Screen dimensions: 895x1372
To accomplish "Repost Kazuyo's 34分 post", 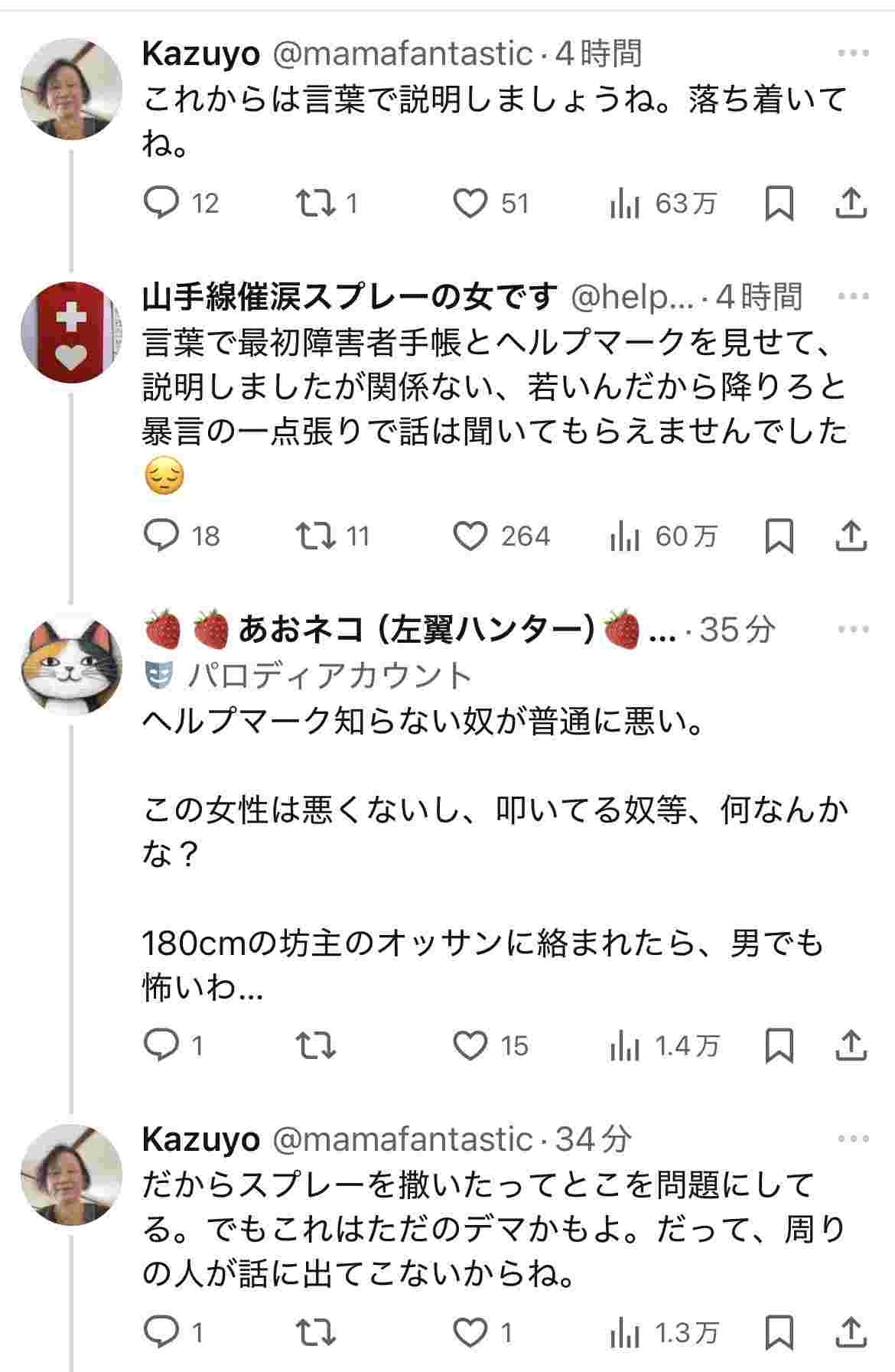I will coord(316,1334).
